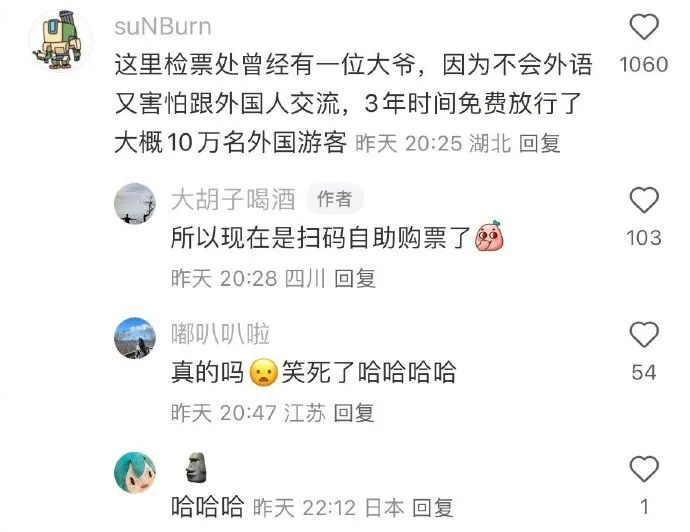The width and height of the screenshot is (690, 532).
Task: Open 嘟叭叭啦's avatar
Action: [x=138, y=340]
